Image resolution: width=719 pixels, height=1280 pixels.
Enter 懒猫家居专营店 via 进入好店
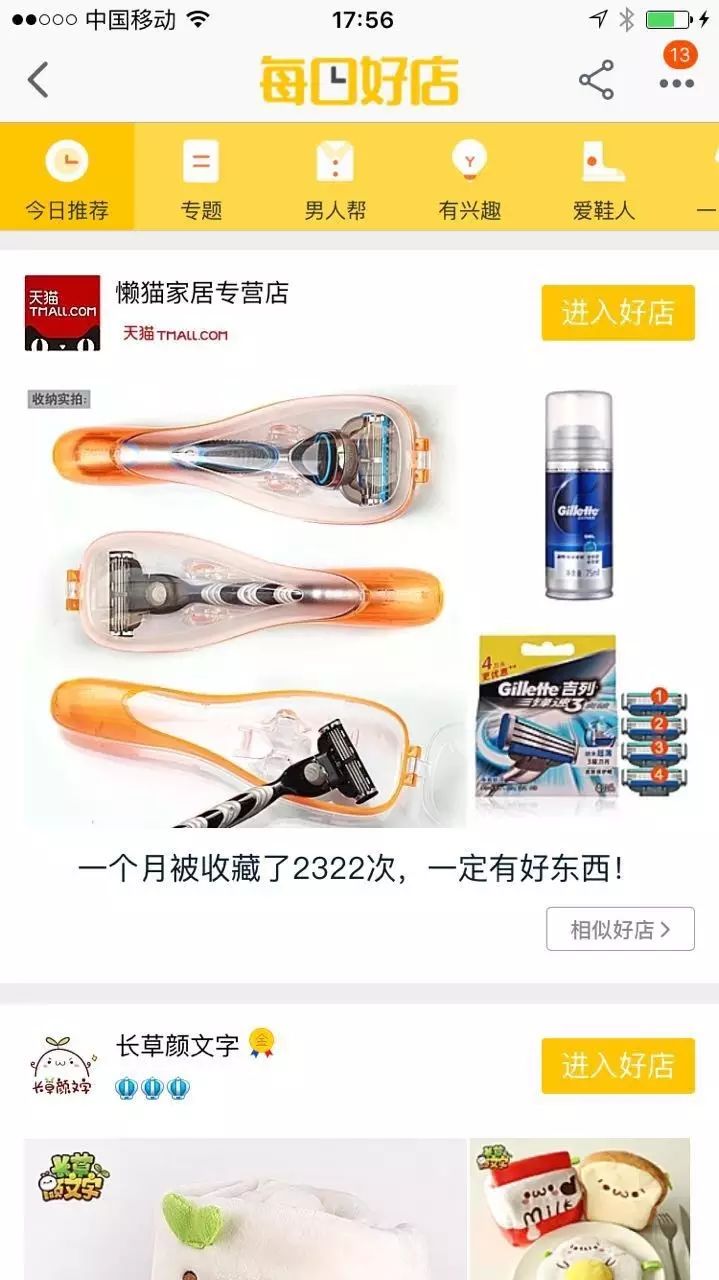pyautogui.click(x=617, y=313)
